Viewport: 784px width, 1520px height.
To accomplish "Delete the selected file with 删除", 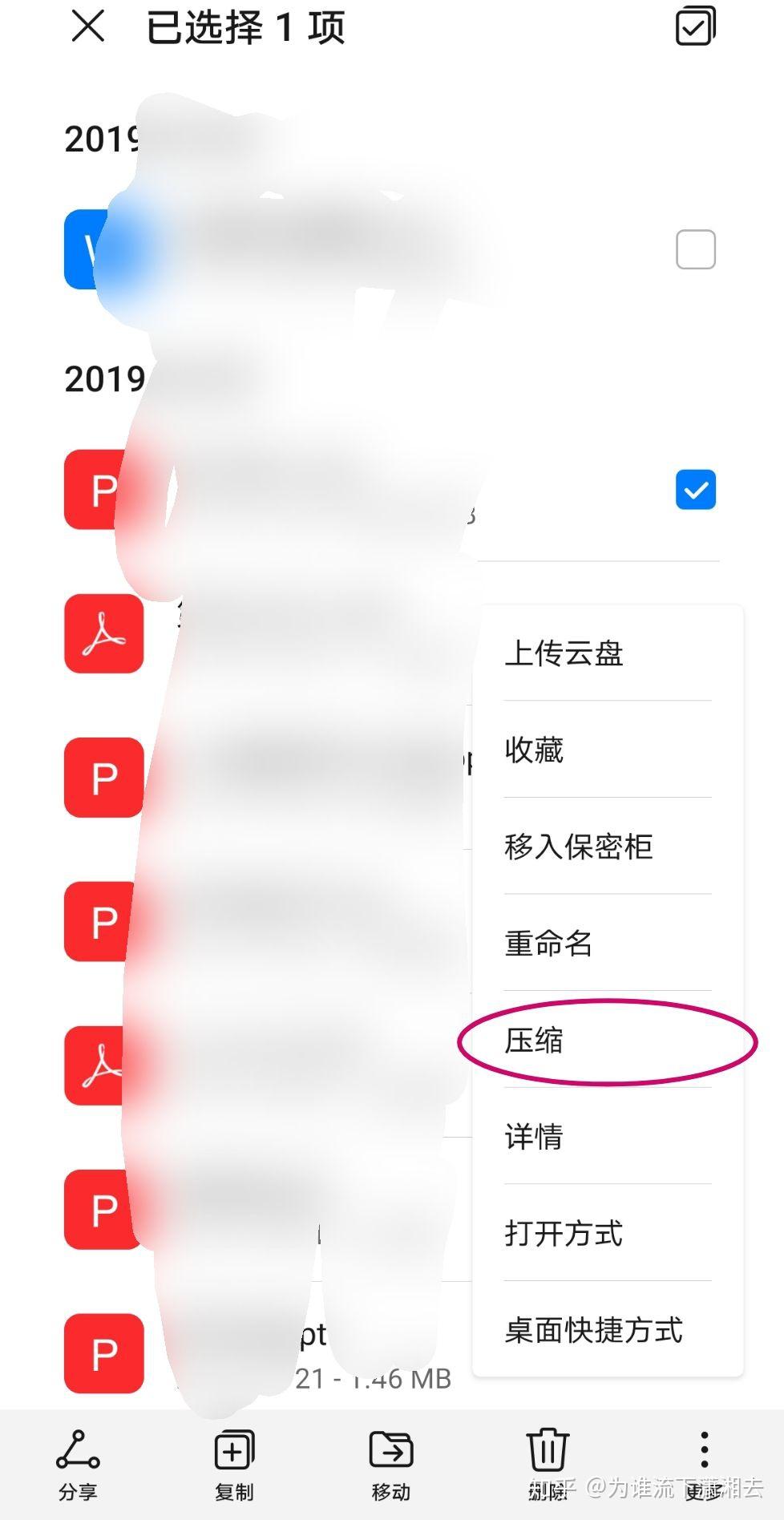I will point(548,1465).
